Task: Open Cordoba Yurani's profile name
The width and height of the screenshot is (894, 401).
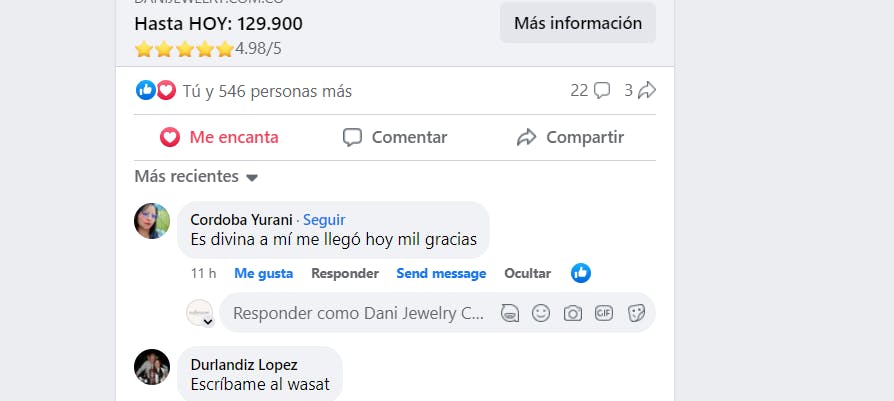Action: pos(241,220)
